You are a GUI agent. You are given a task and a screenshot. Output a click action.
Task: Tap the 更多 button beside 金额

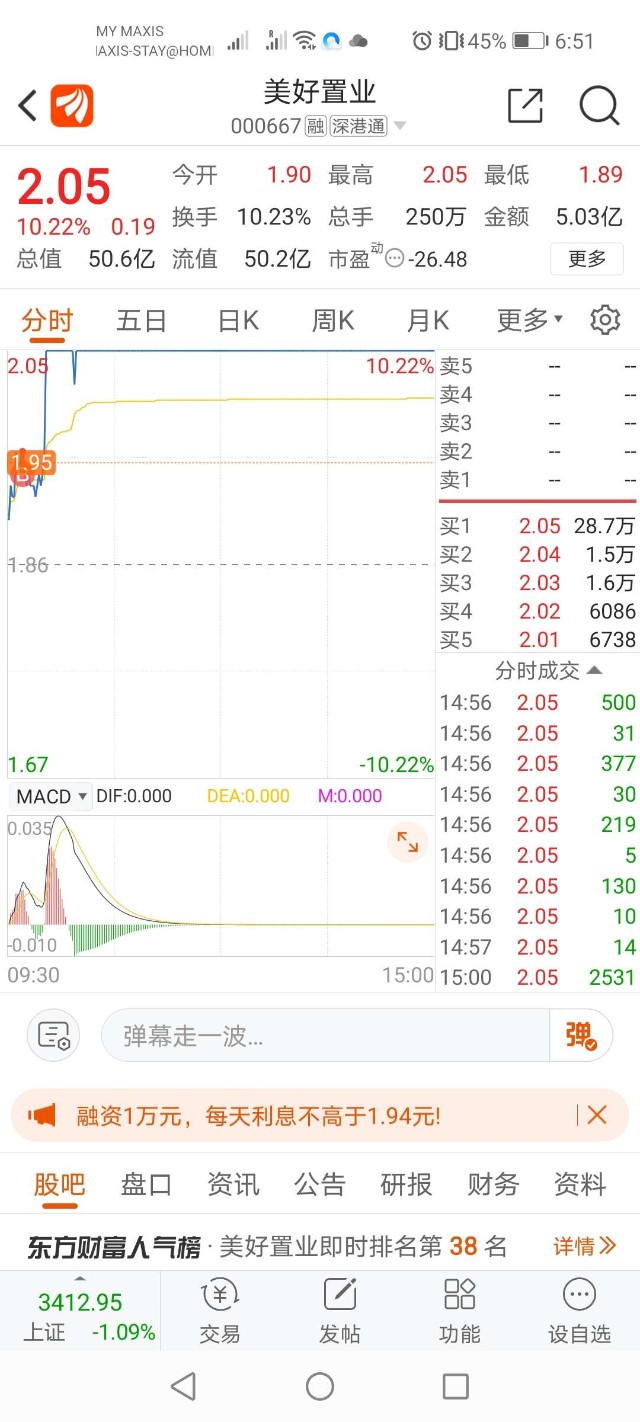coord(587,259)
